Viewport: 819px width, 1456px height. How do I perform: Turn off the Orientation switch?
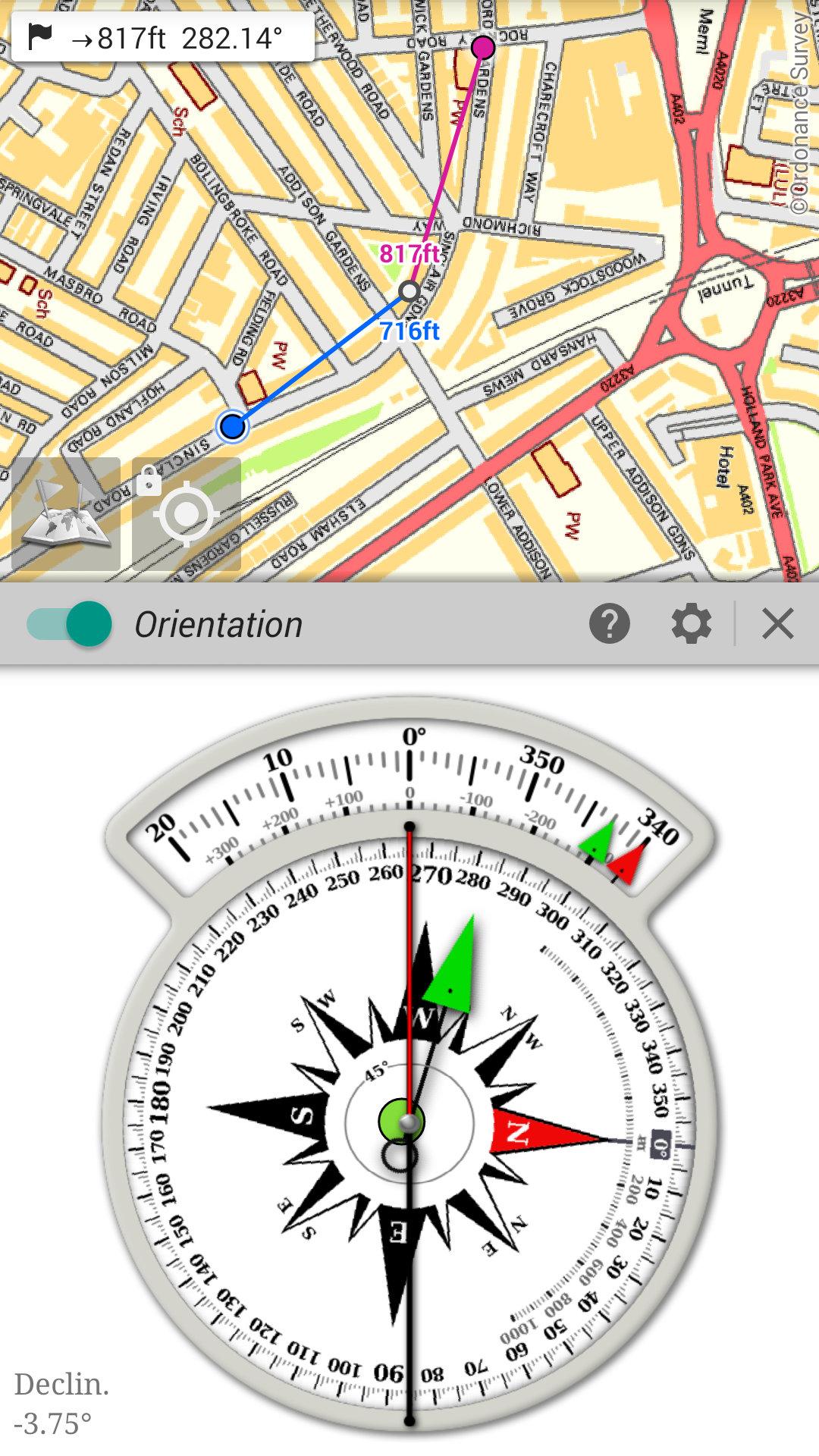coord(70,624)
